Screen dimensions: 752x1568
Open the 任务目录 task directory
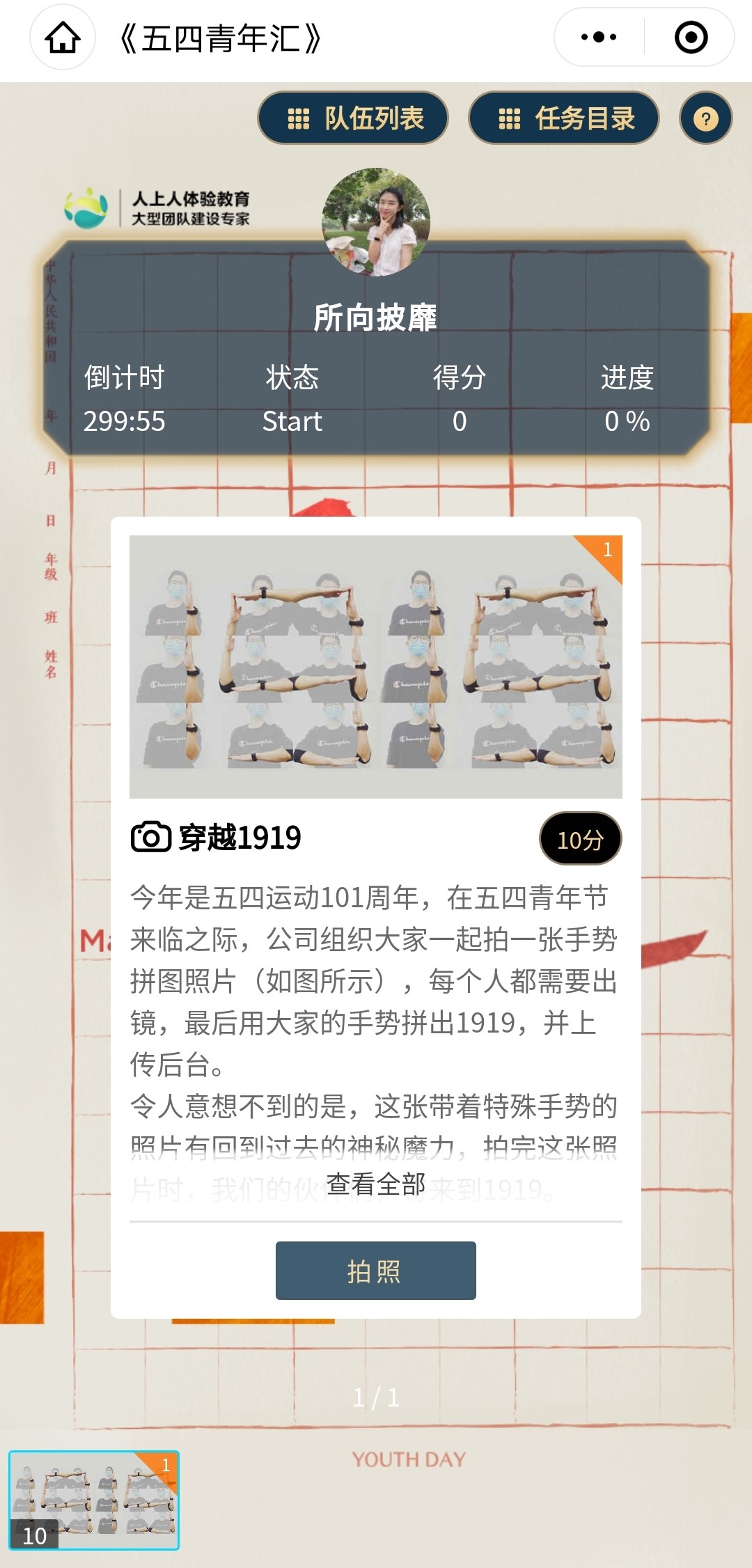[x=564, y=118]
